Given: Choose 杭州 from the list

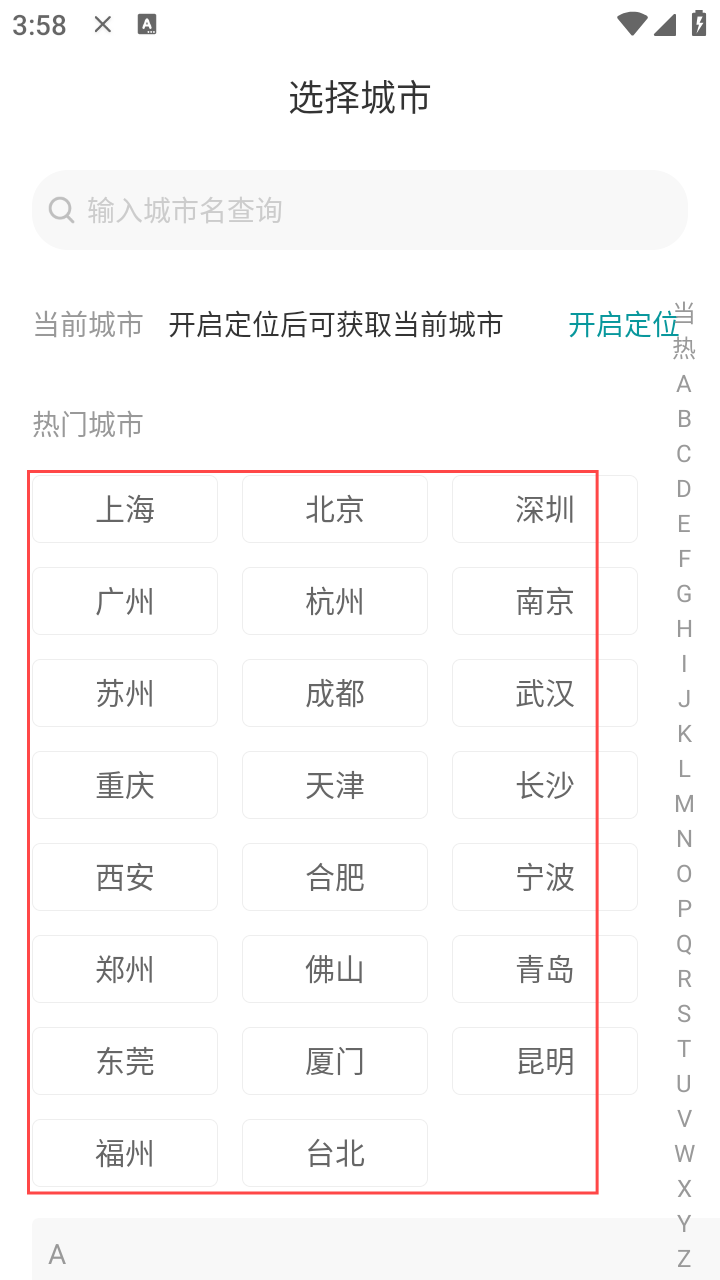Looking at the screenshot, I should (335, 602).
